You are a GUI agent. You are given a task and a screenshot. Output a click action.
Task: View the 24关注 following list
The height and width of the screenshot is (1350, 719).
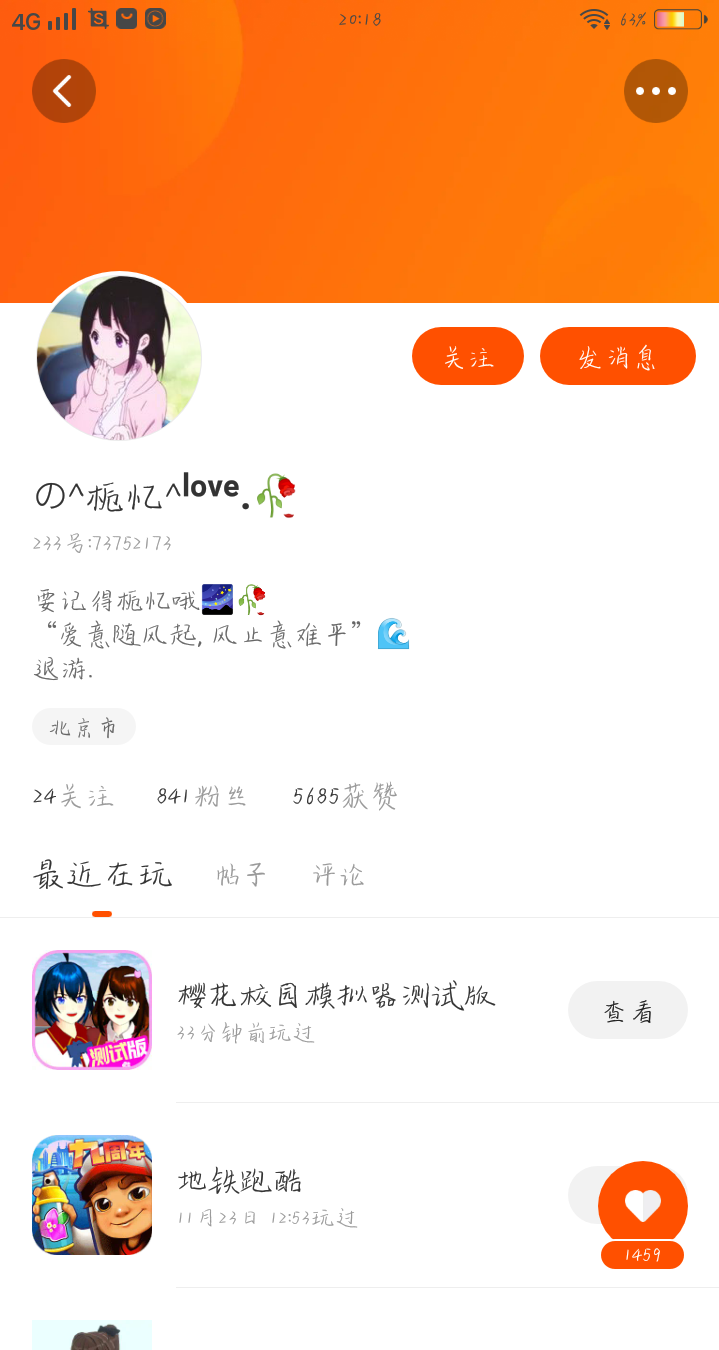click(73, 796)
